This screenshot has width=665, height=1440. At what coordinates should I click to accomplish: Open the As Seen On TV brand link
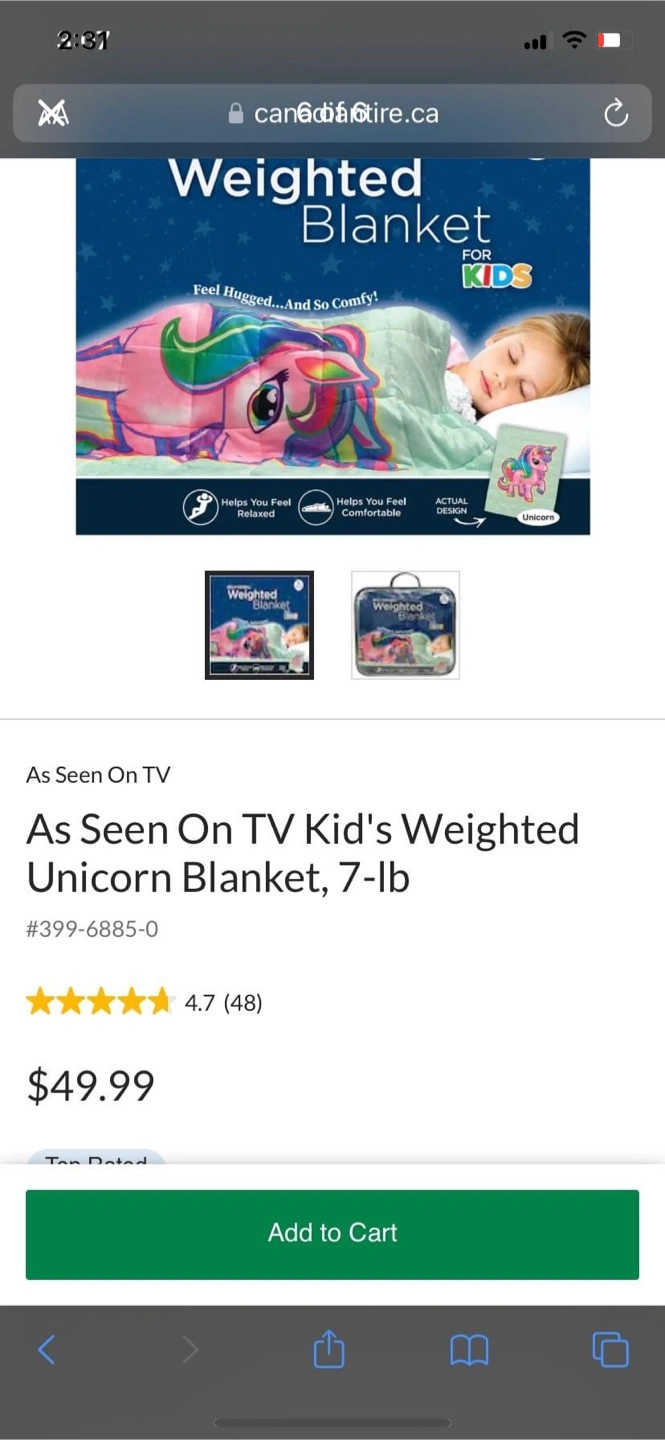pos(98,775)
